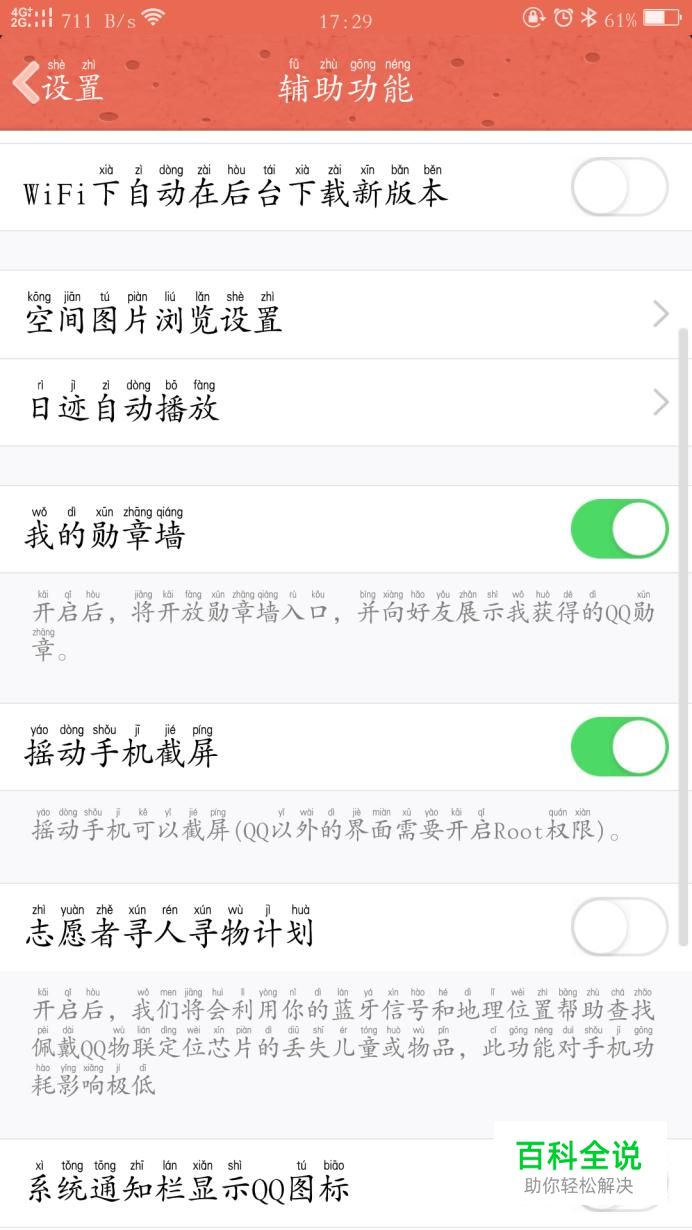
Task: Open 空间图片浏览设置
Action: [x=346, y=314]
